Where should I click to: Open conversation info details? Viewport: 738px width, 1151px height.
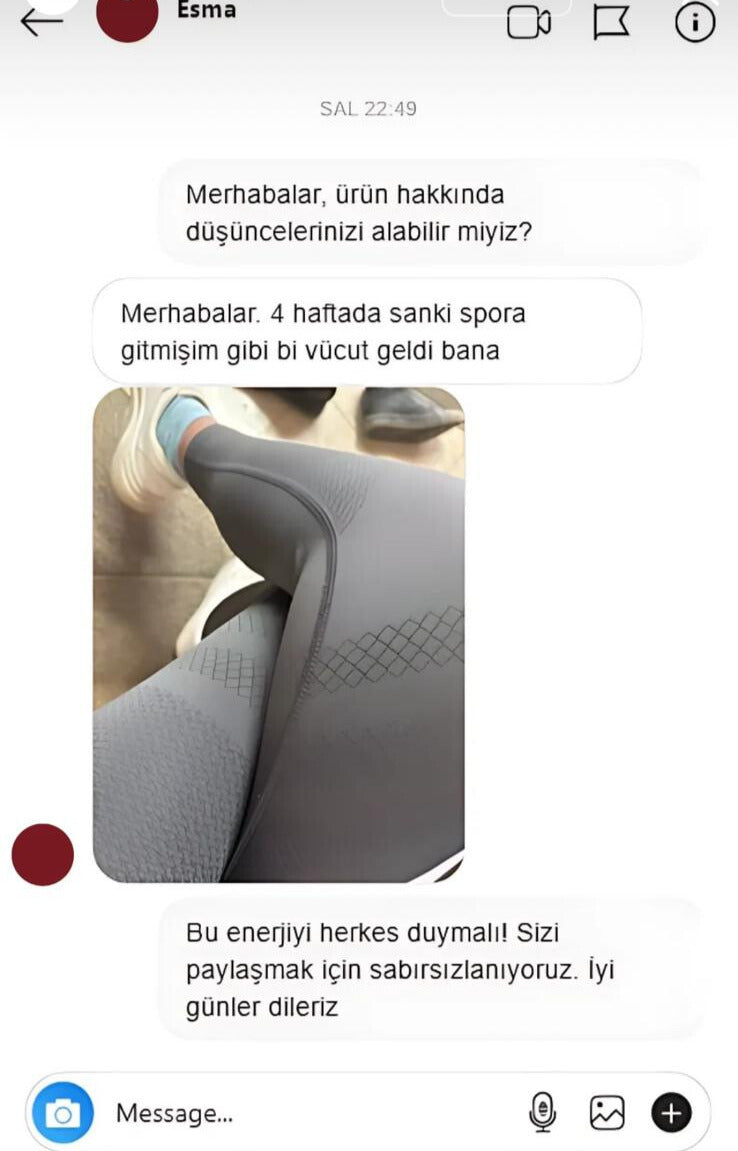tap(695, 21)
